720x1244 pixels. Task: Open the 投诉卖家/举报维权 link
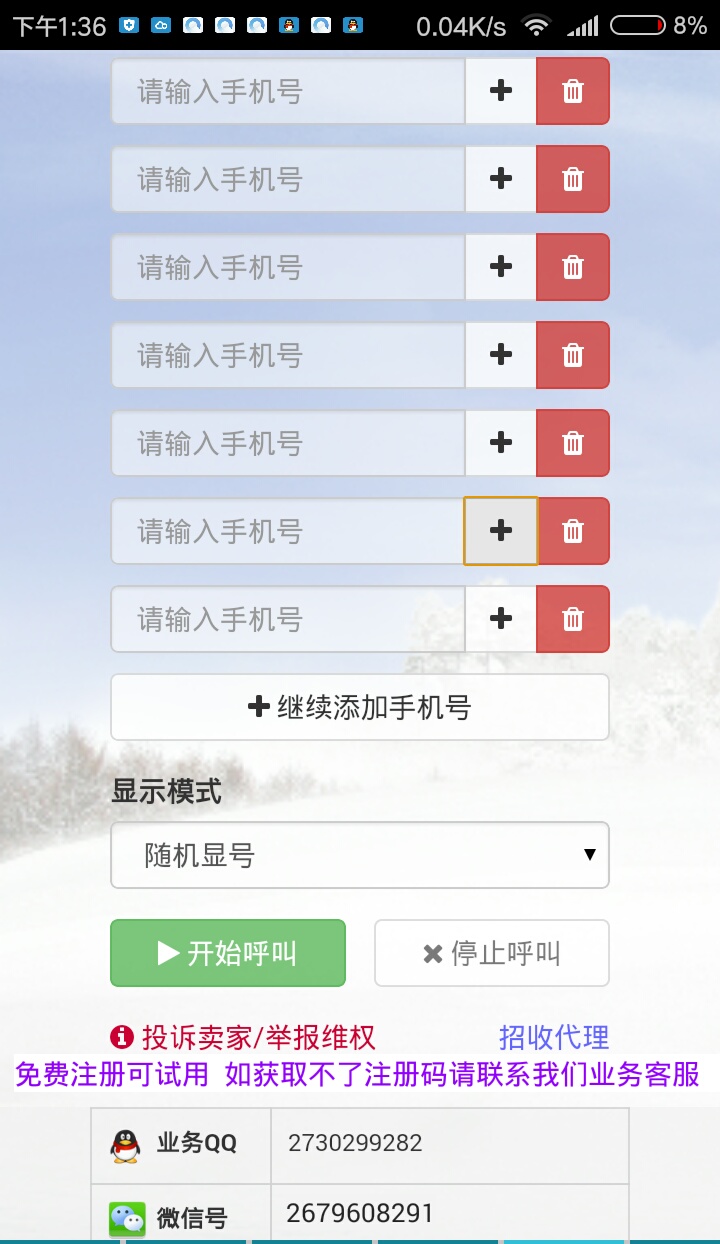(x=244, y=1037)
